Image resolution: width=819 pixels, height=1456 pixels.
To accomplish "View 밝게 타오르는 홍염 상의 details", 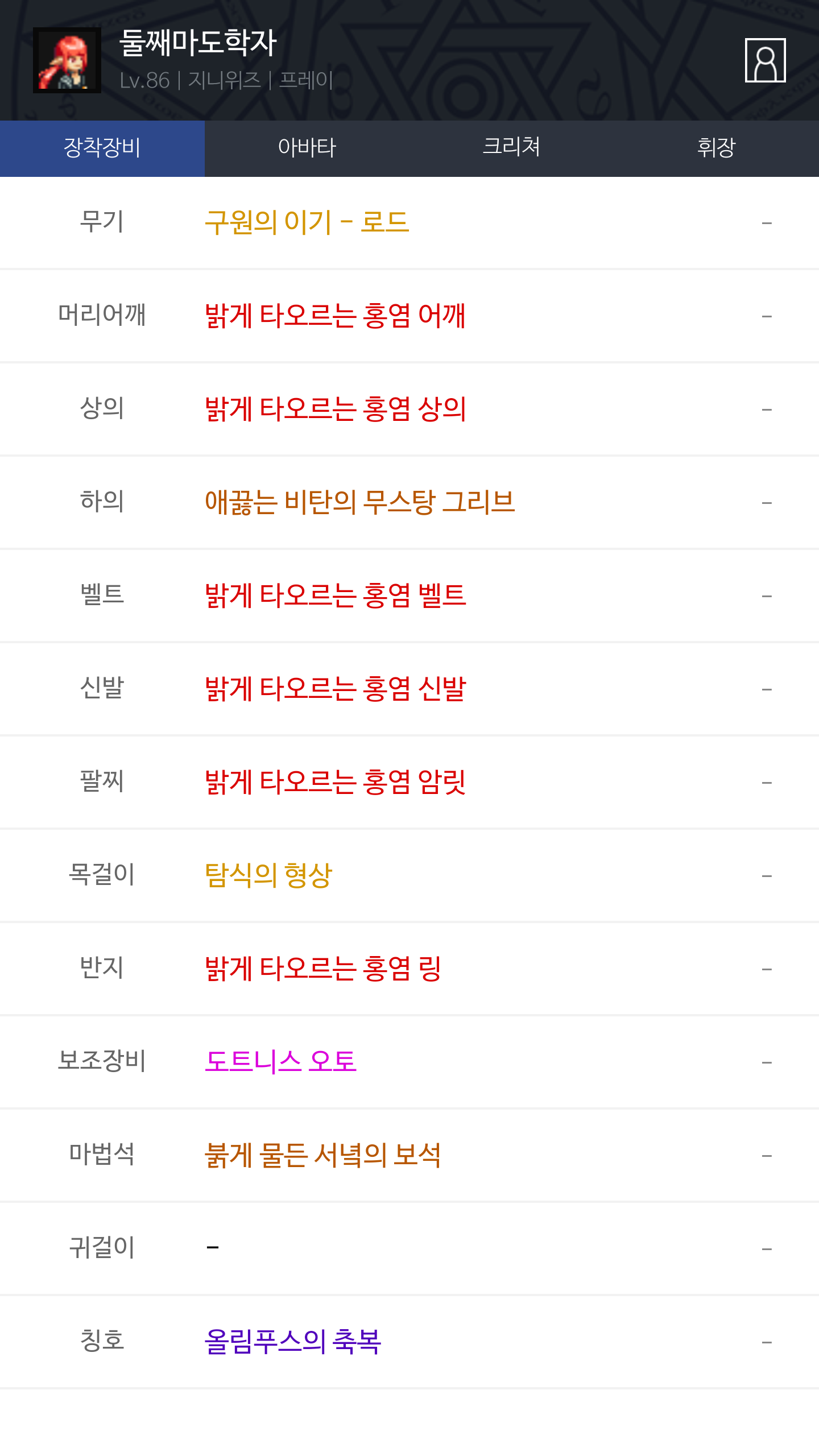I will pyautogui.click(x=335, y=409).
